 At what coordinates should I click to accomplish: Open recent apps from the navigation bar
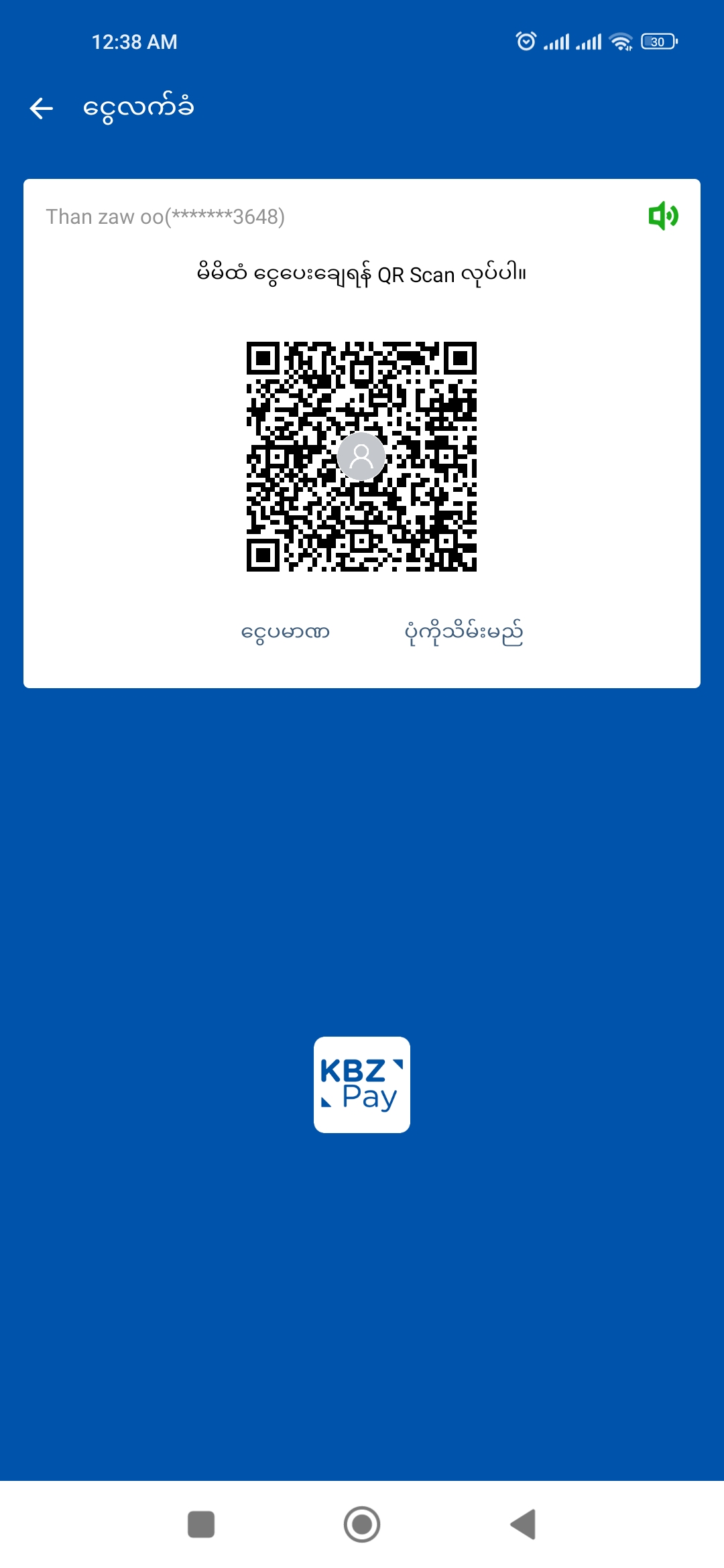[201, 1524]
